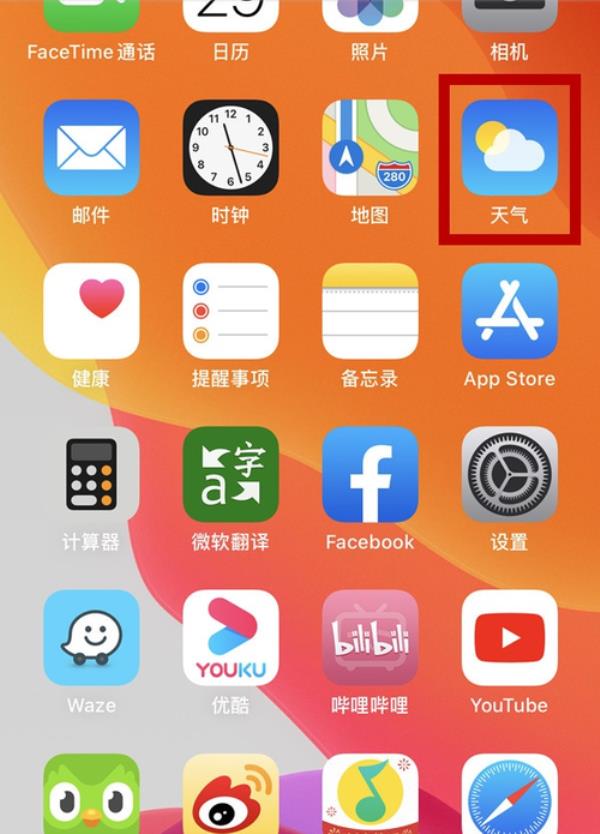Open 提醒事项 reminders
Viewport: 600px width, 834px height.
coord(231,311)
